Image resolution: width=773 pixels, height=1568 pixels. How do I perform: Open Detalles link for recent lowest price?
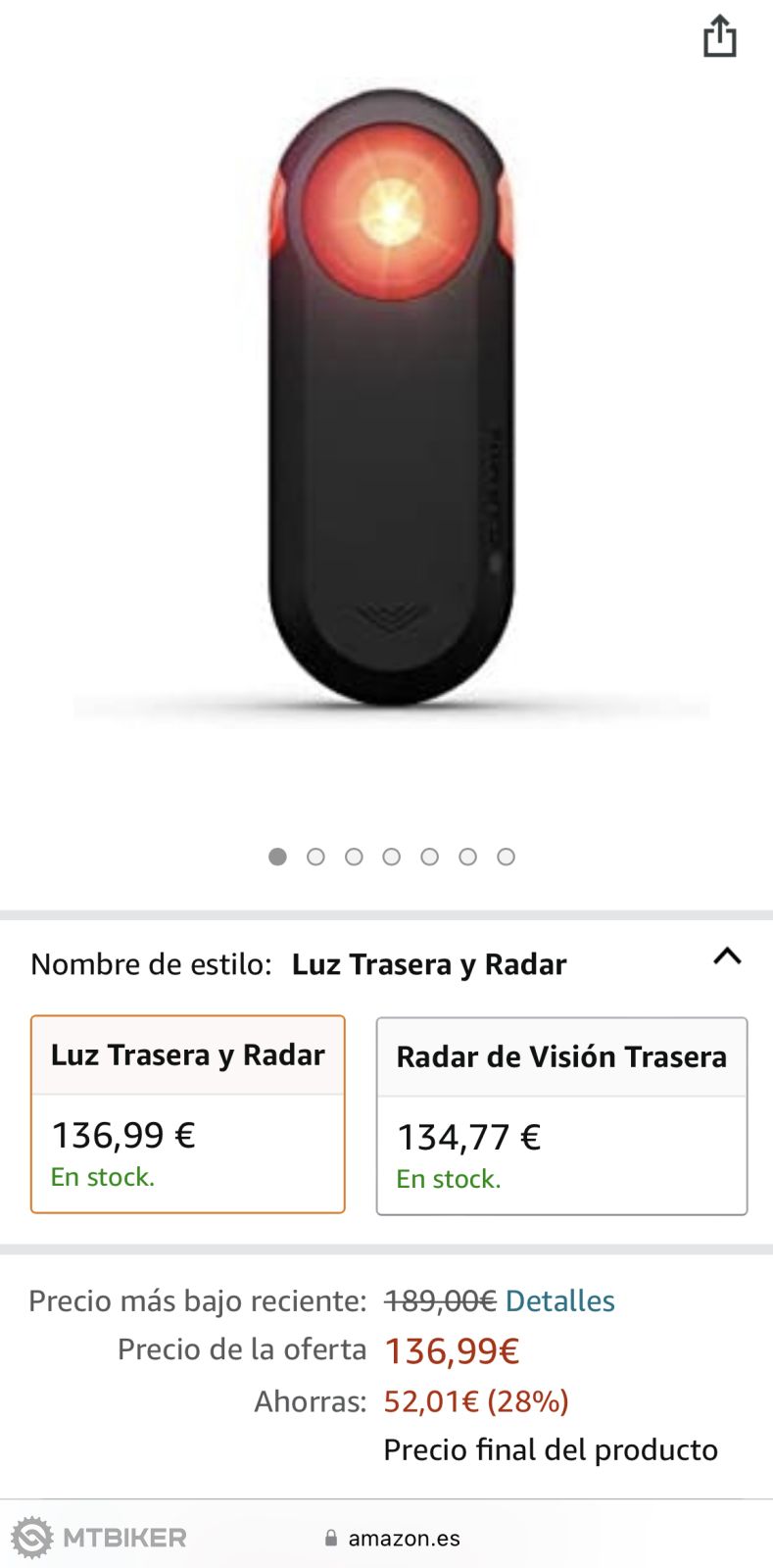coord(559,1300)
